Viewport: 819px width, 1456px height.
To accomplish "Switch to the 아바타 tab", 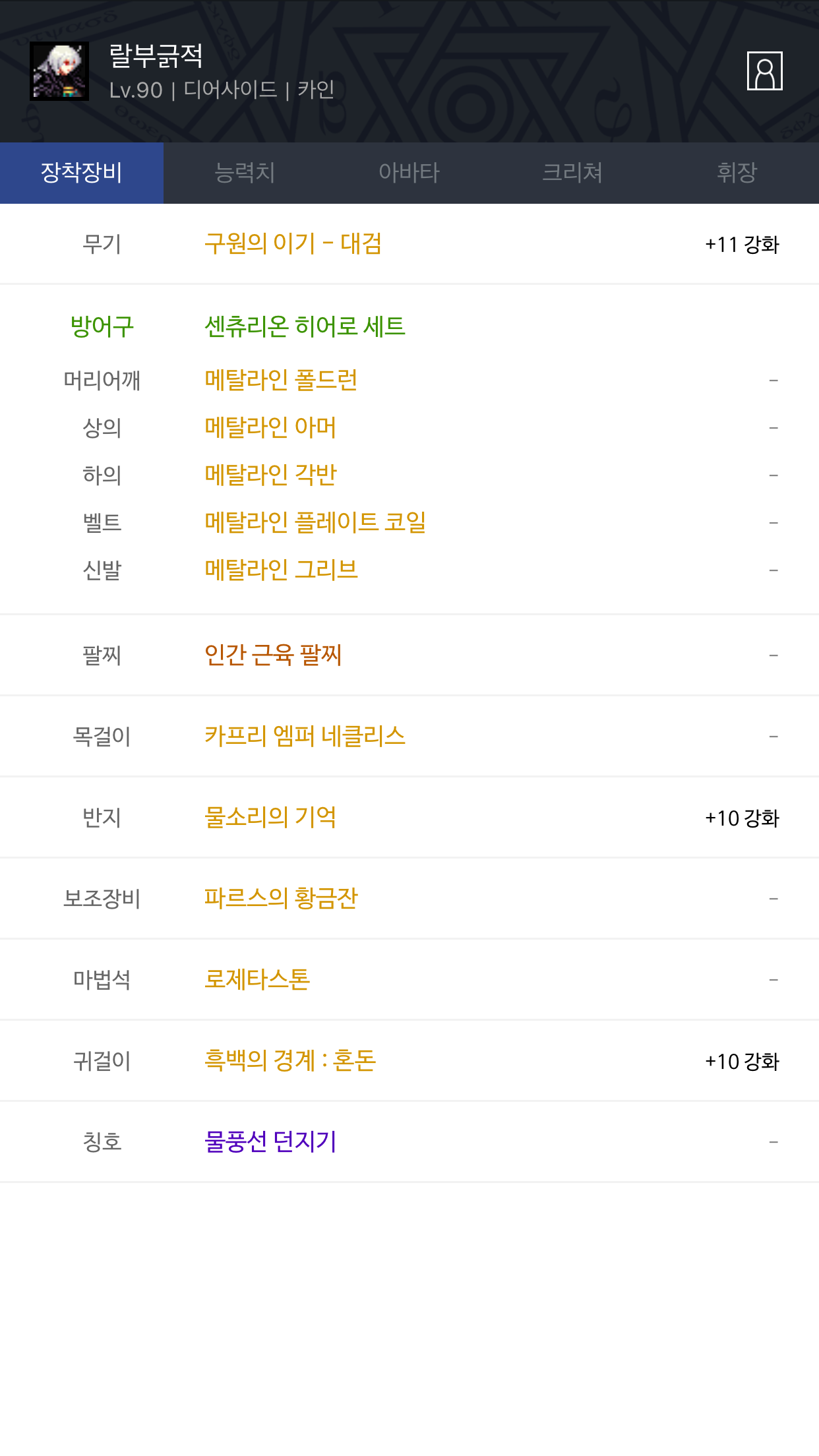I will [409, 173].
